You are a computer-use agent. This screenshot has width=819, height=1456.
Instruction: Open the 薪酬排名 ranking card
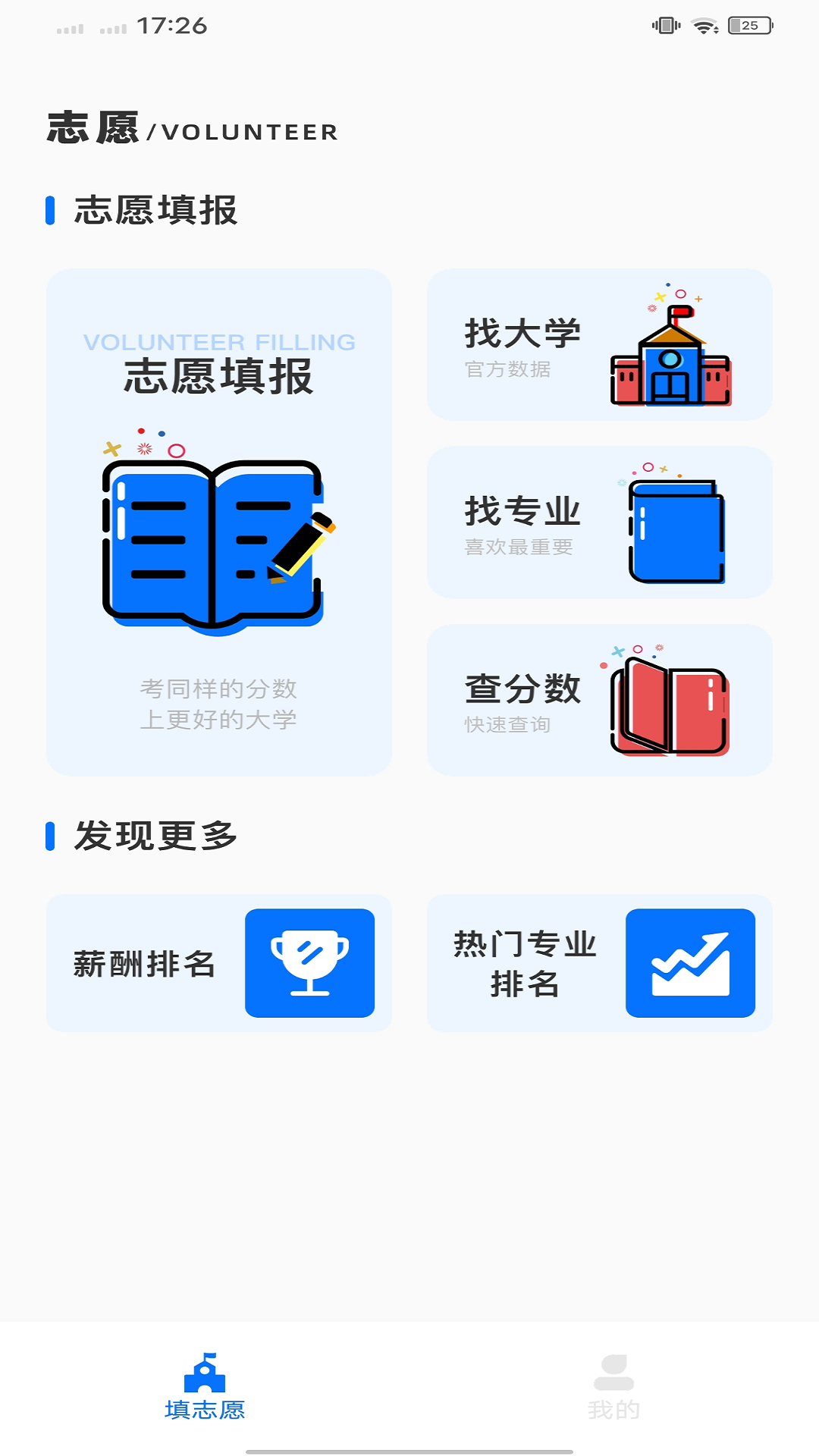pyautogui.click(x=219, y=962)
